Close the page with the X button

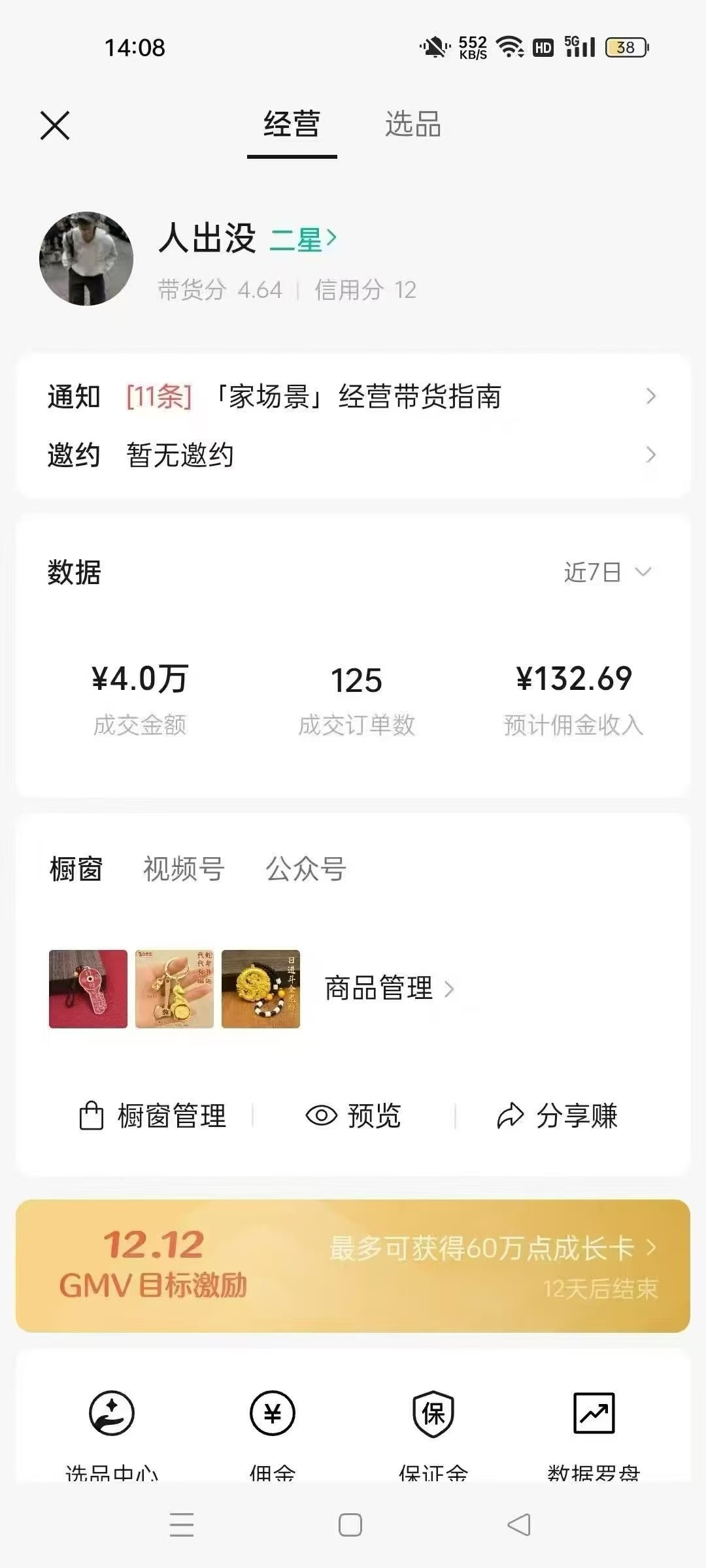56,125
